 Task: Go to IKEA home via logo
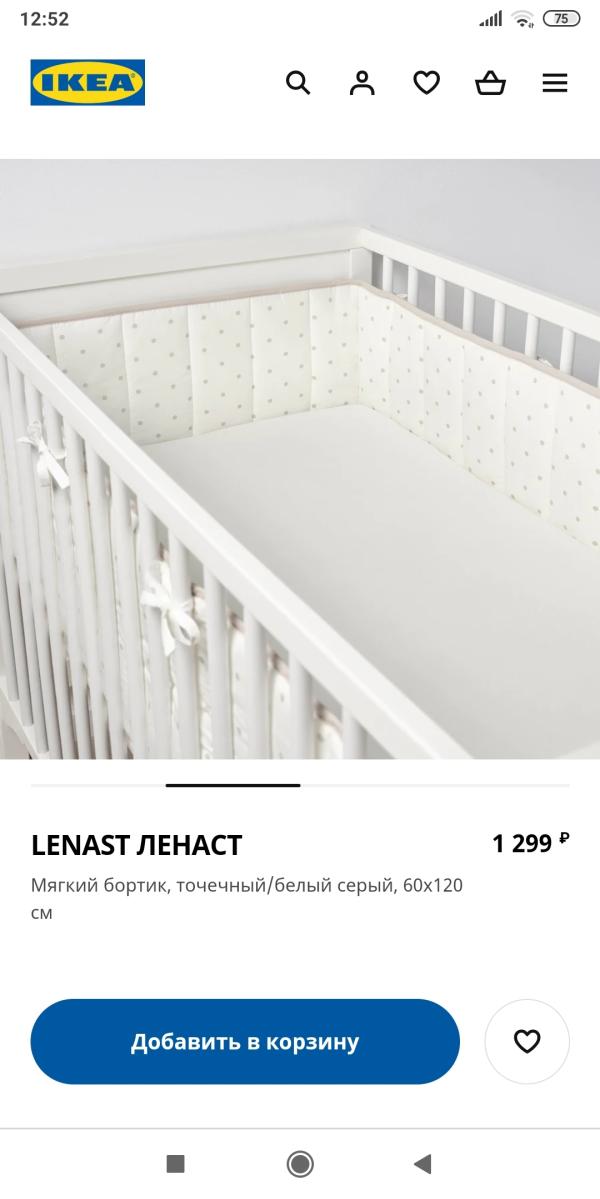click(88, 83)
